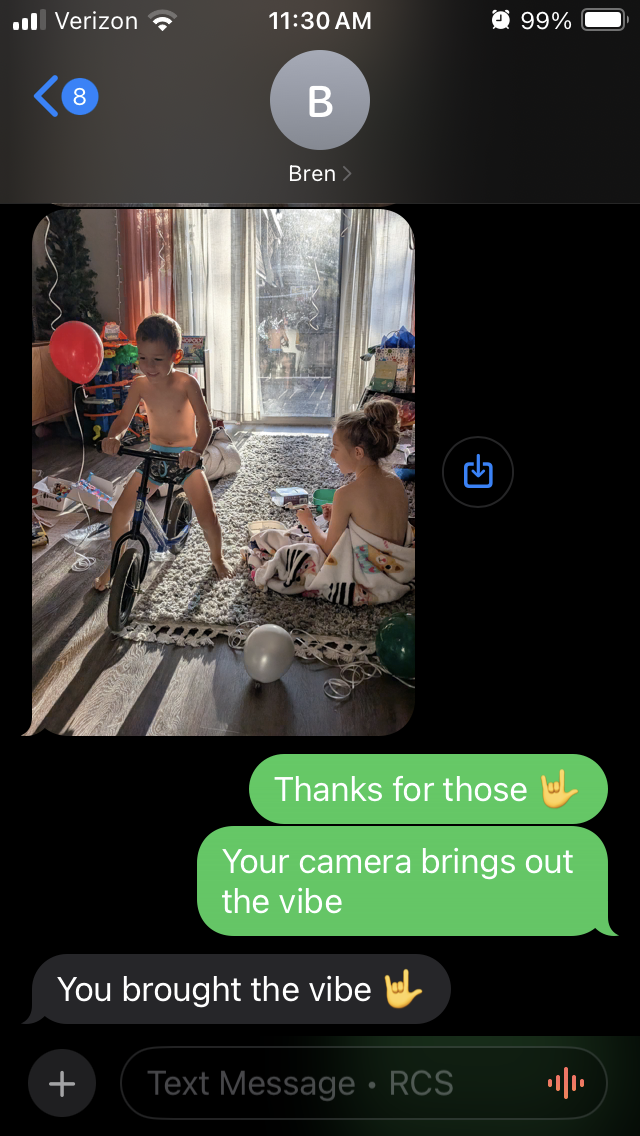Save the received photo
640x1136 pixels.
(x=478, y=471)
